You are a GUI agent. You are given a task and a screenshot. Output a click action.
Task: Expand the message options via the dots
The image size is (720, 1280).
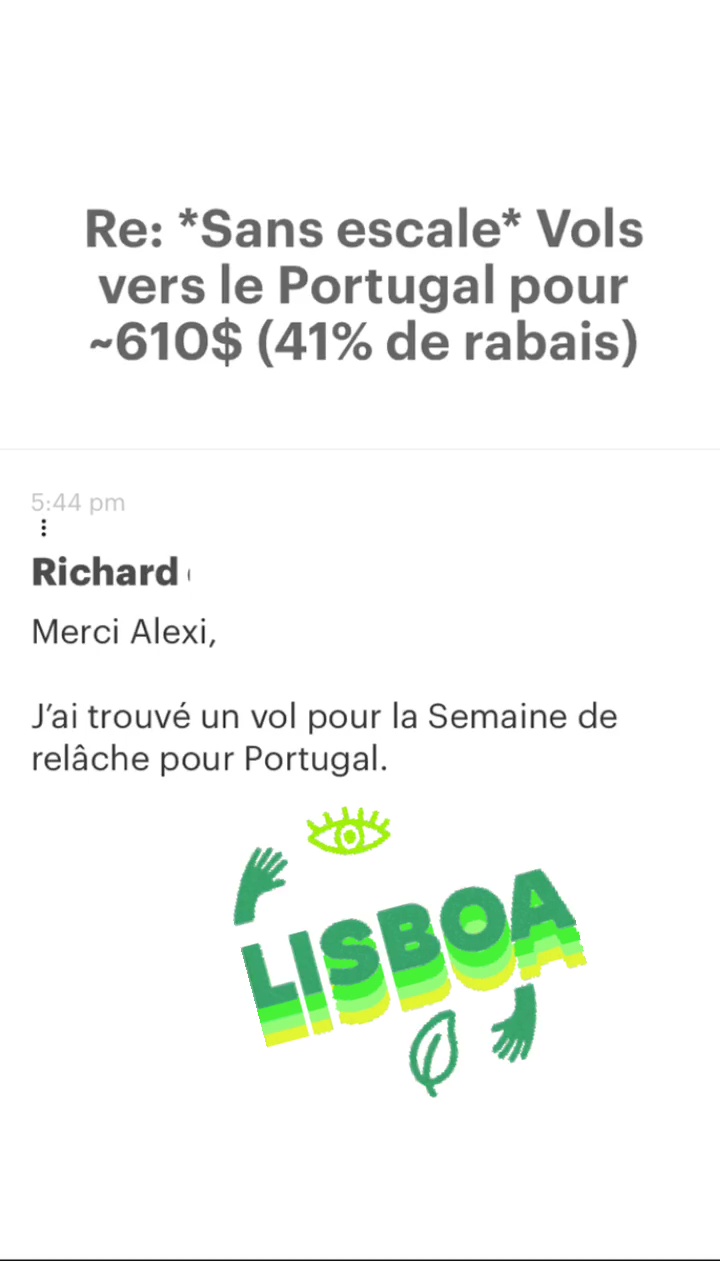[43, 527]
